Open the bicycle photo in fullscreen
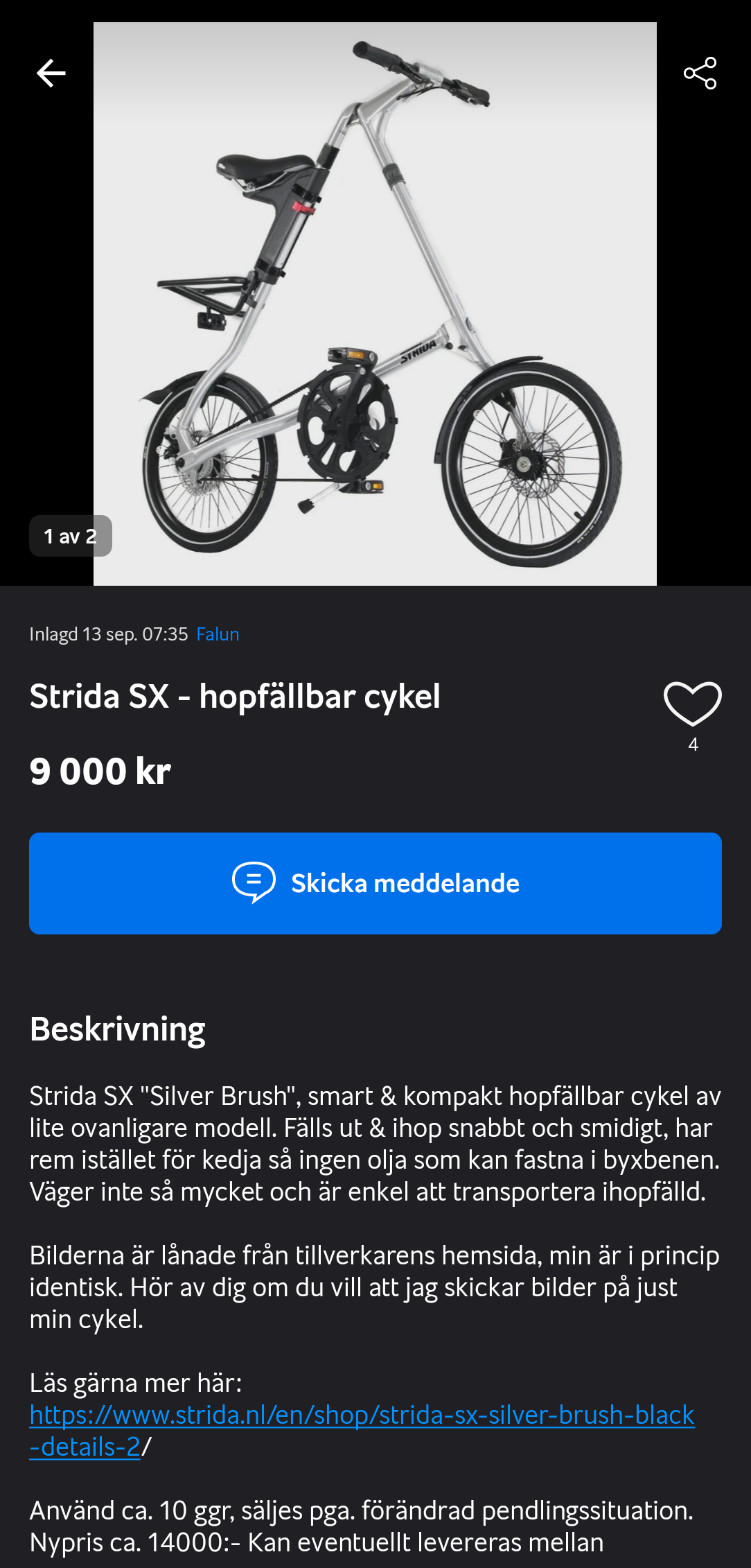The width and height of the screenshot is (751, 1568). pyautogui.click(x=375, y=303)
